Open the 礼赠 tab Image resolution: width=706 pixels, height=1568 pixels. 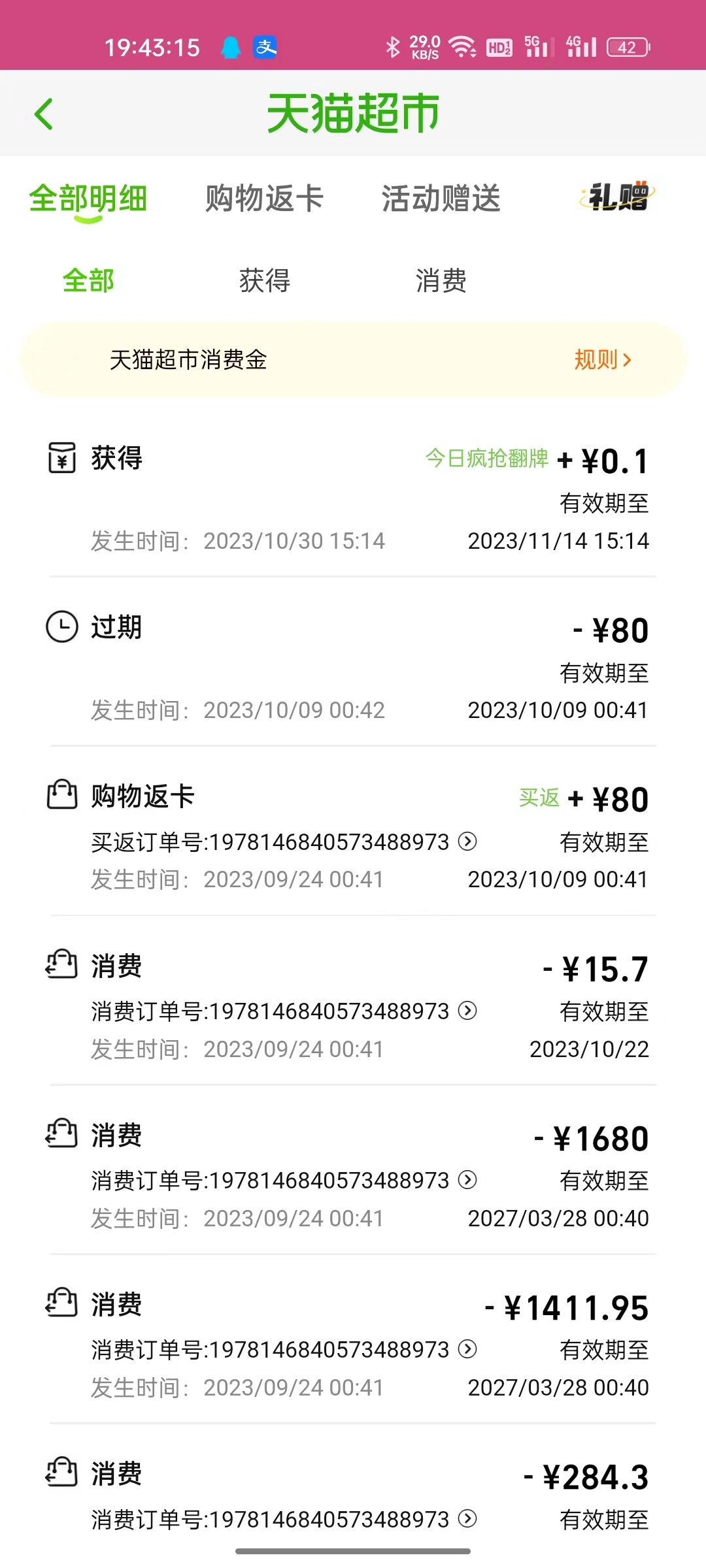click(617, 196)
